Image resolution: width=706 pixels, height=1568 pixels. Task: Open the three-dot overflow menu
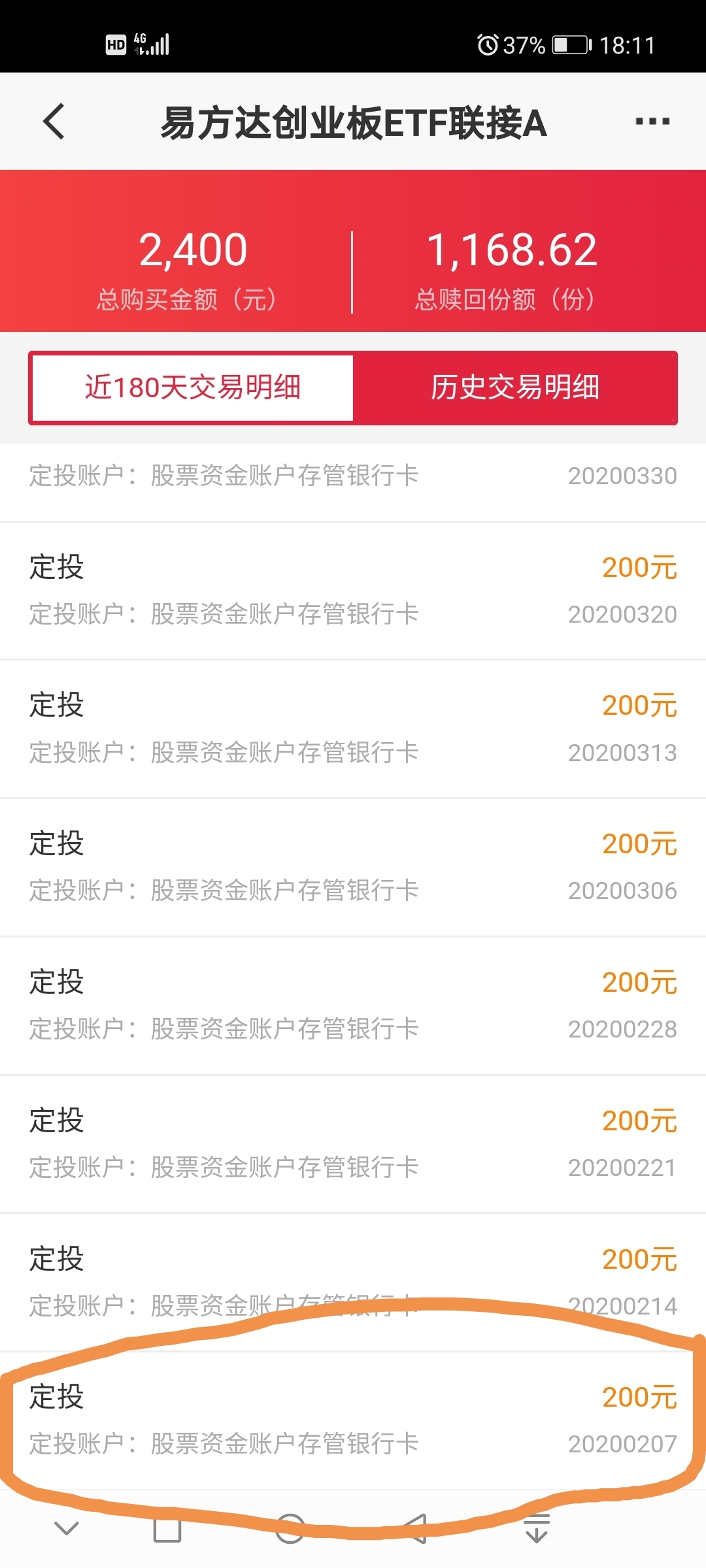(652, 122)
